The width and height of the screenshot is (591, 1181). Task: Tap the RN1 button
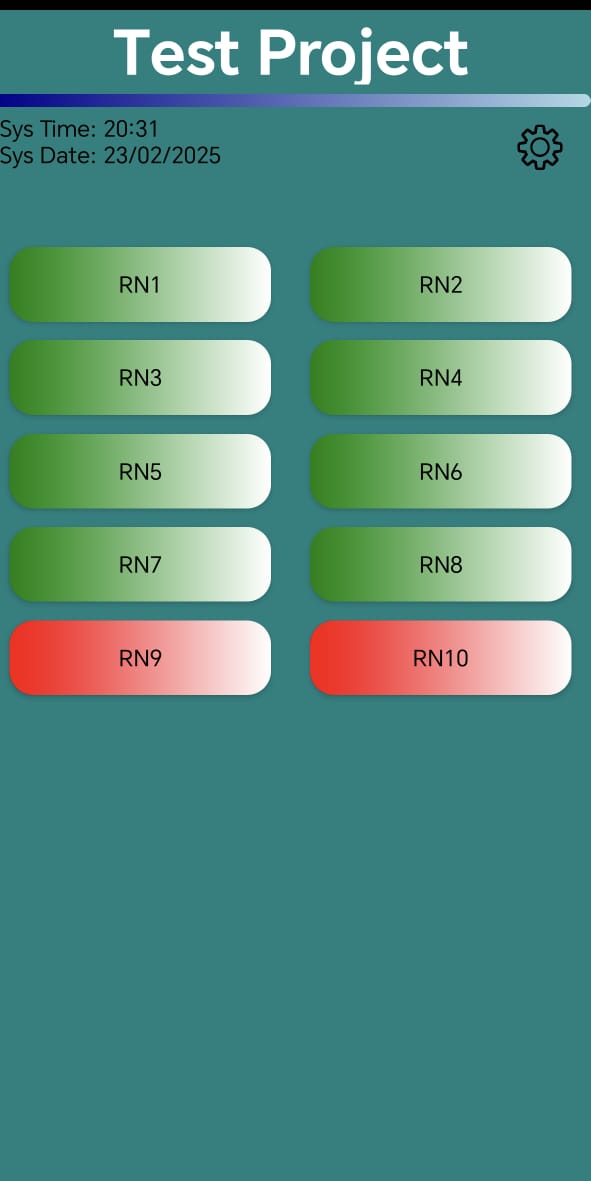pos(140,285)
